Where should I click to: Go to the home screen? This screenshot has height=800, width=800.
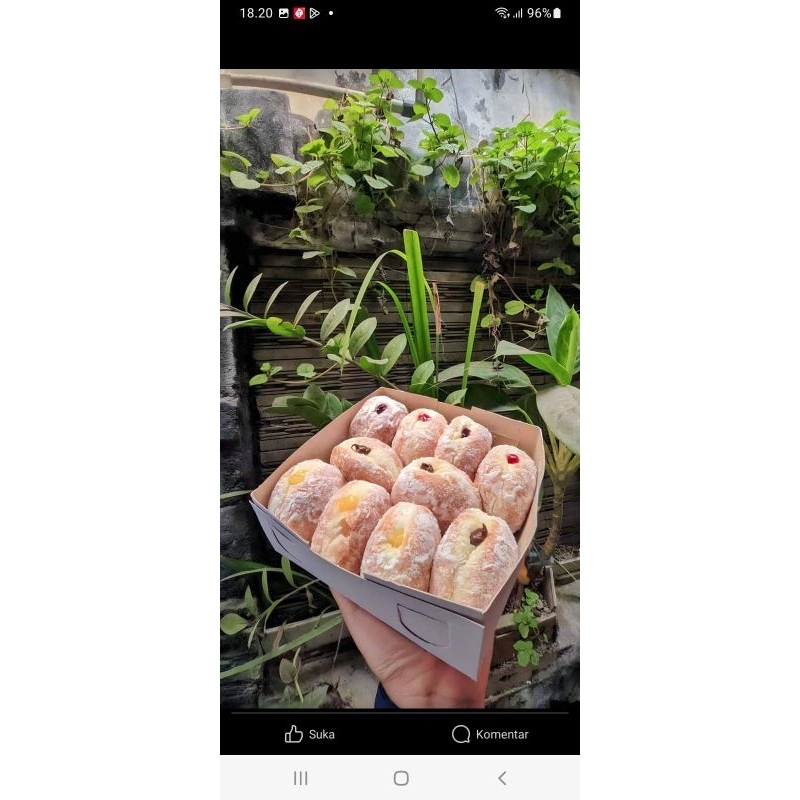[401, 778]
